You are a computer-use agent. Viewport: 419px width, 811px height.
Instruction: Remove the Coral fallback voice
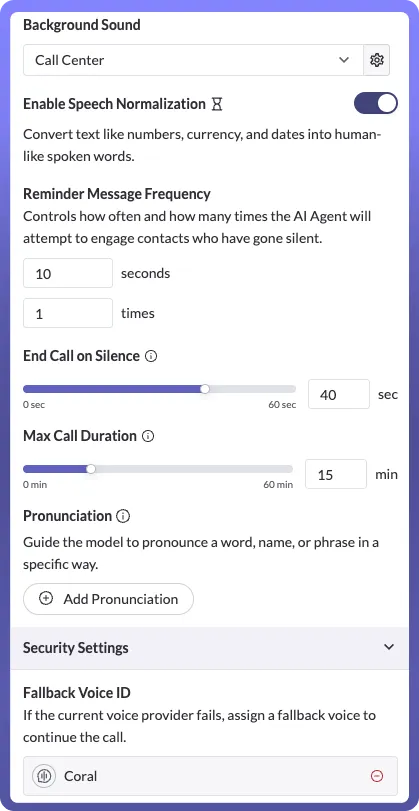click(x=377, y=776)
